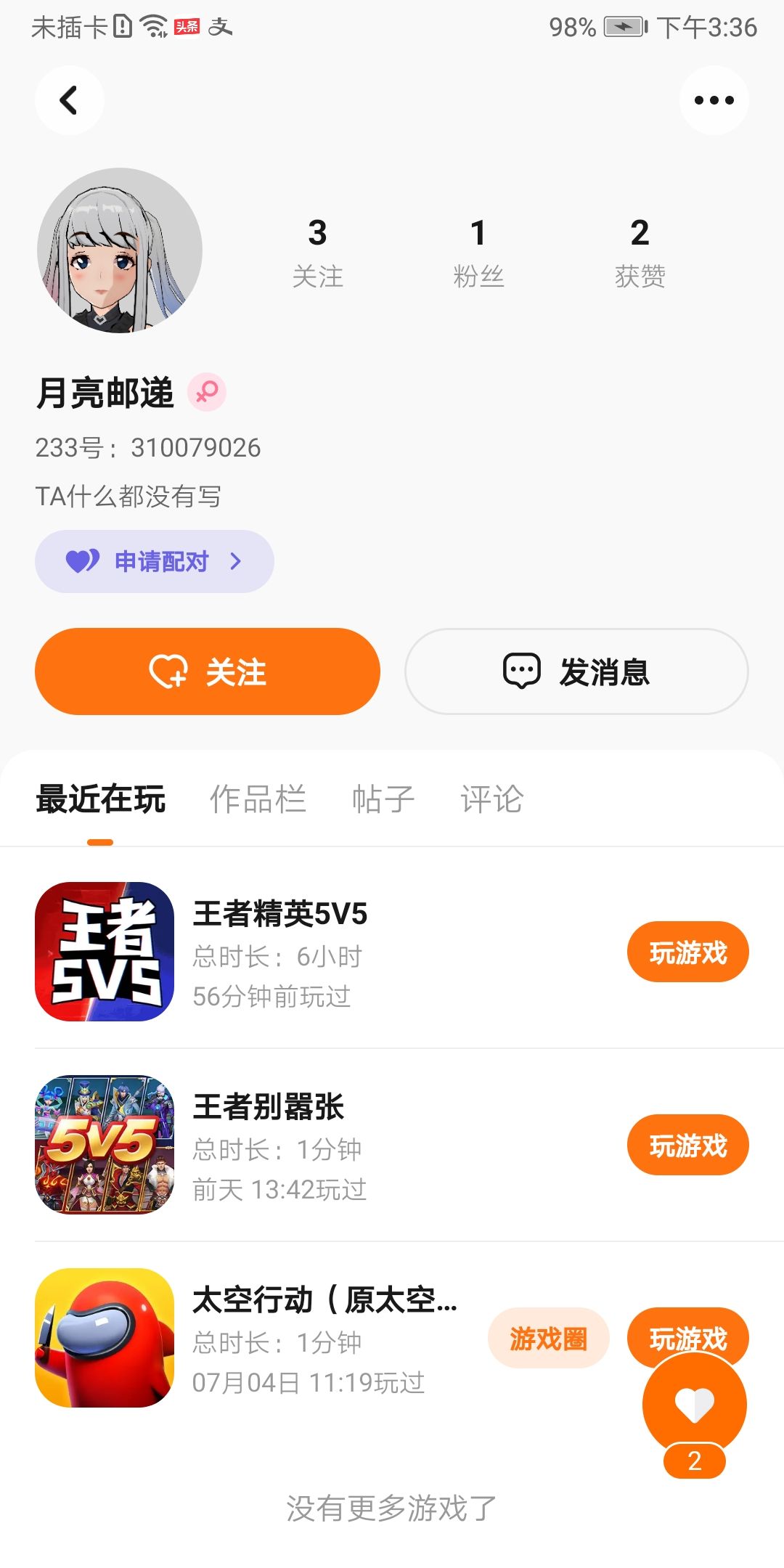784x1568 pixels.
Task: Open 游戏圈 for 太空行动
Action: click(548, 1338)
